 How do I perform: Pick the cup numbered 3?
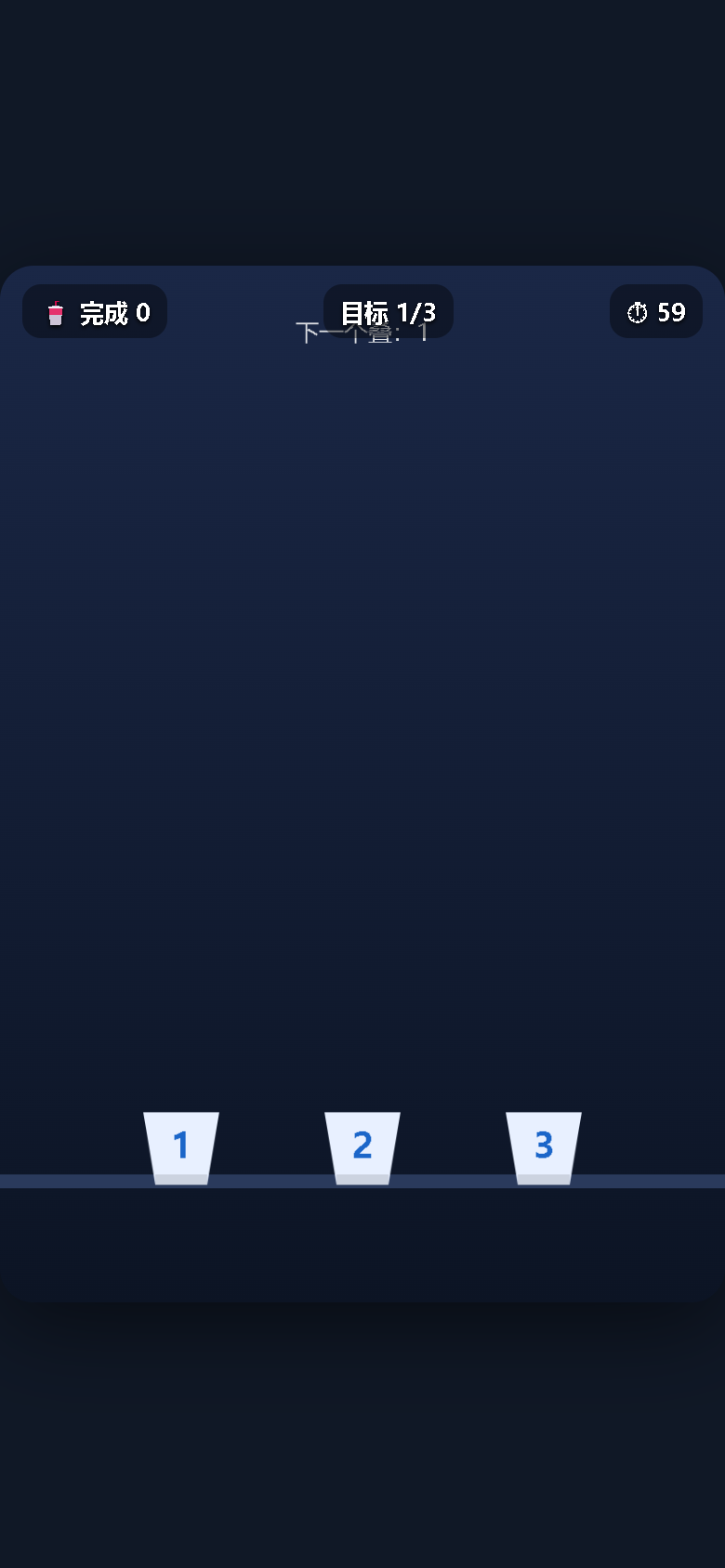tap(544, 1148)
